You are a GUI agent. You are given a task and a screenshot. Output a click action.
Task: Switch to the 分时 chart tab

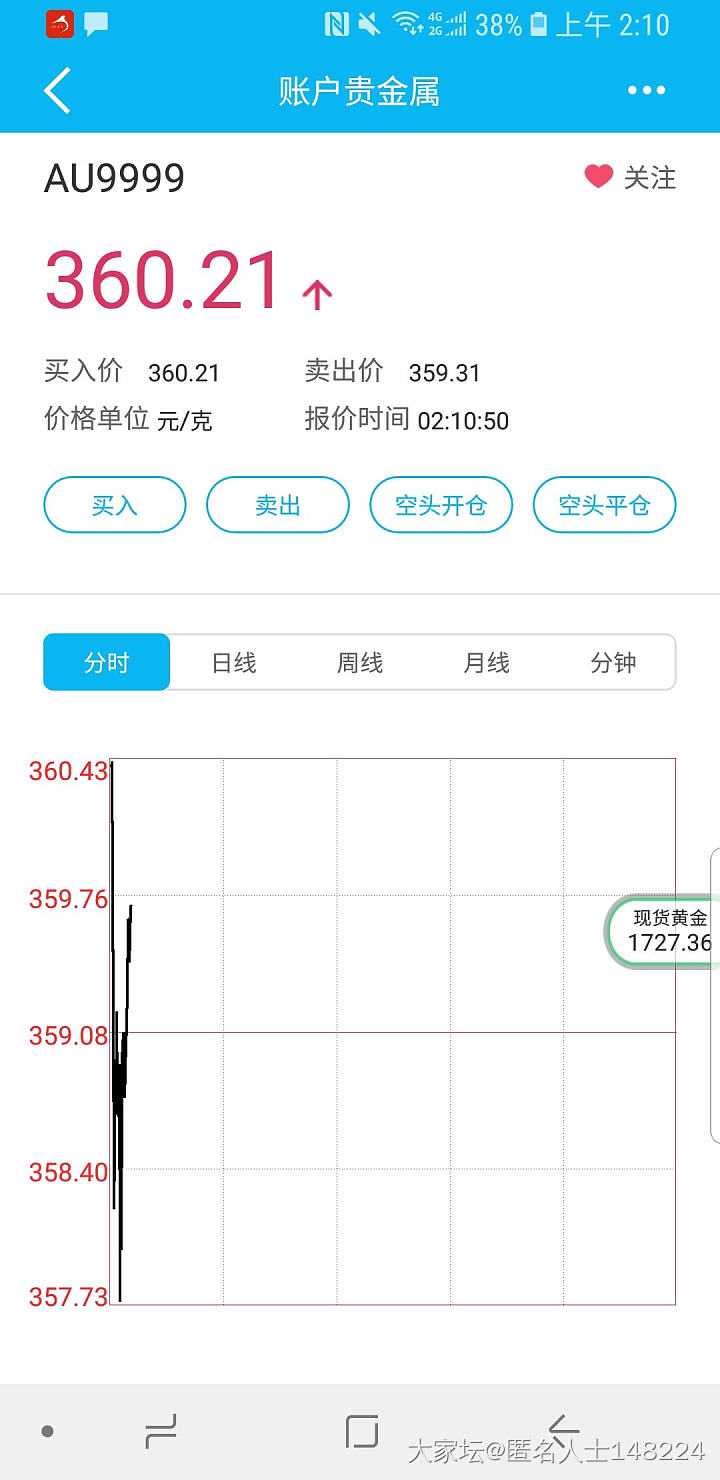pos(107,662)
